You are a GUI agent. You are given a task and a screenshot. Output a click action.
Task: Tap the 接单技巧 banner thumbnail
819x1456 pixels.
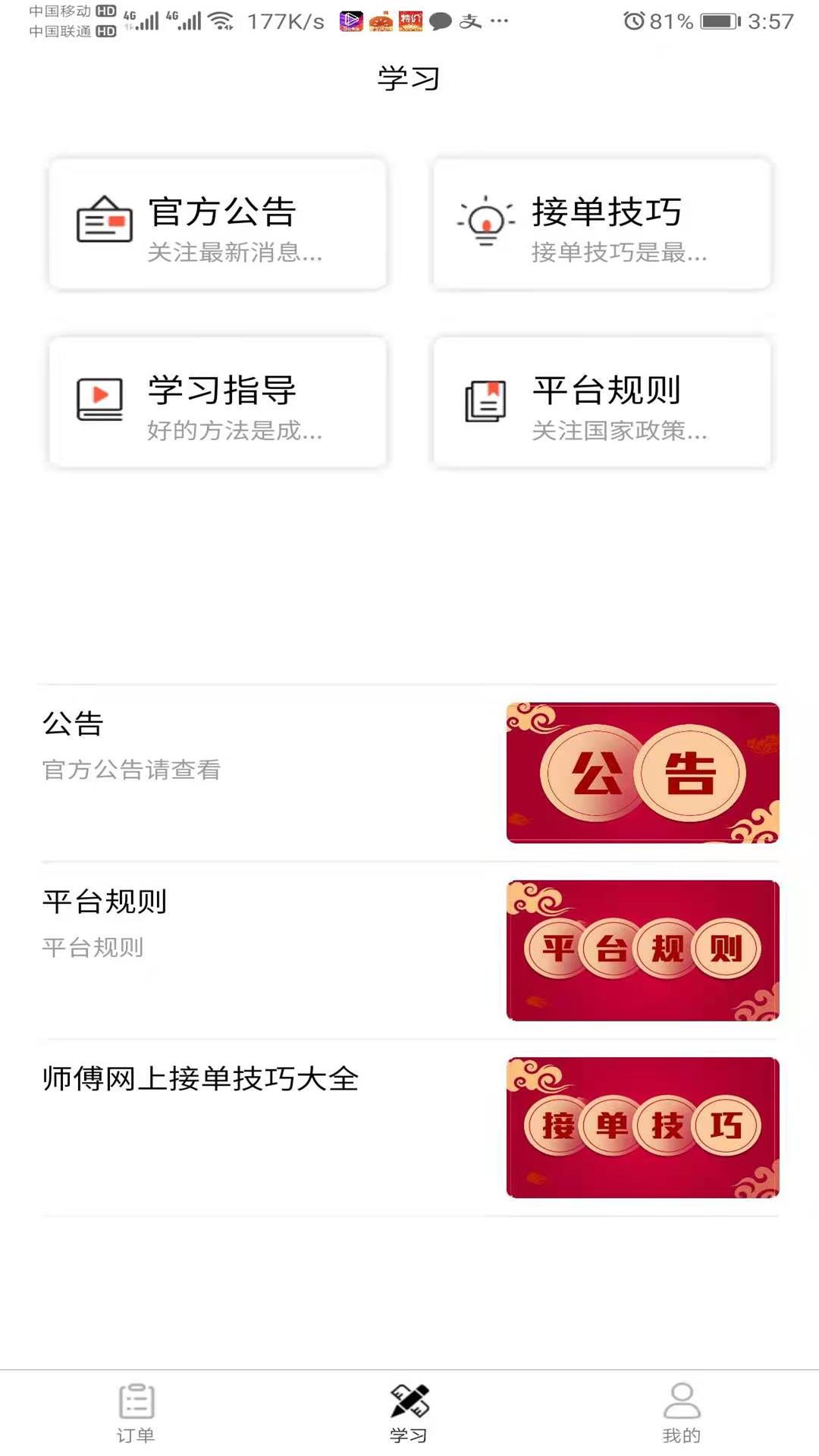(642, 1128)
